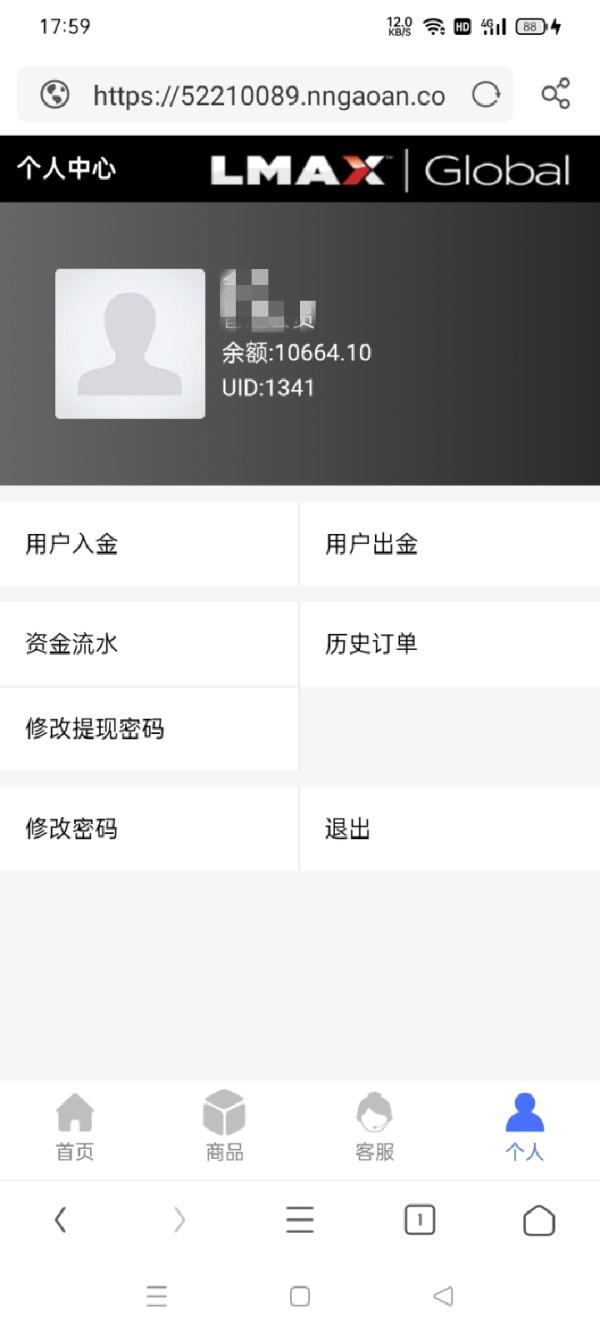Viewport: 600px width, 1333px height.
Task: Switch to the 首页 home tab
Action: pyautogui.click(x=75, y=1127)
